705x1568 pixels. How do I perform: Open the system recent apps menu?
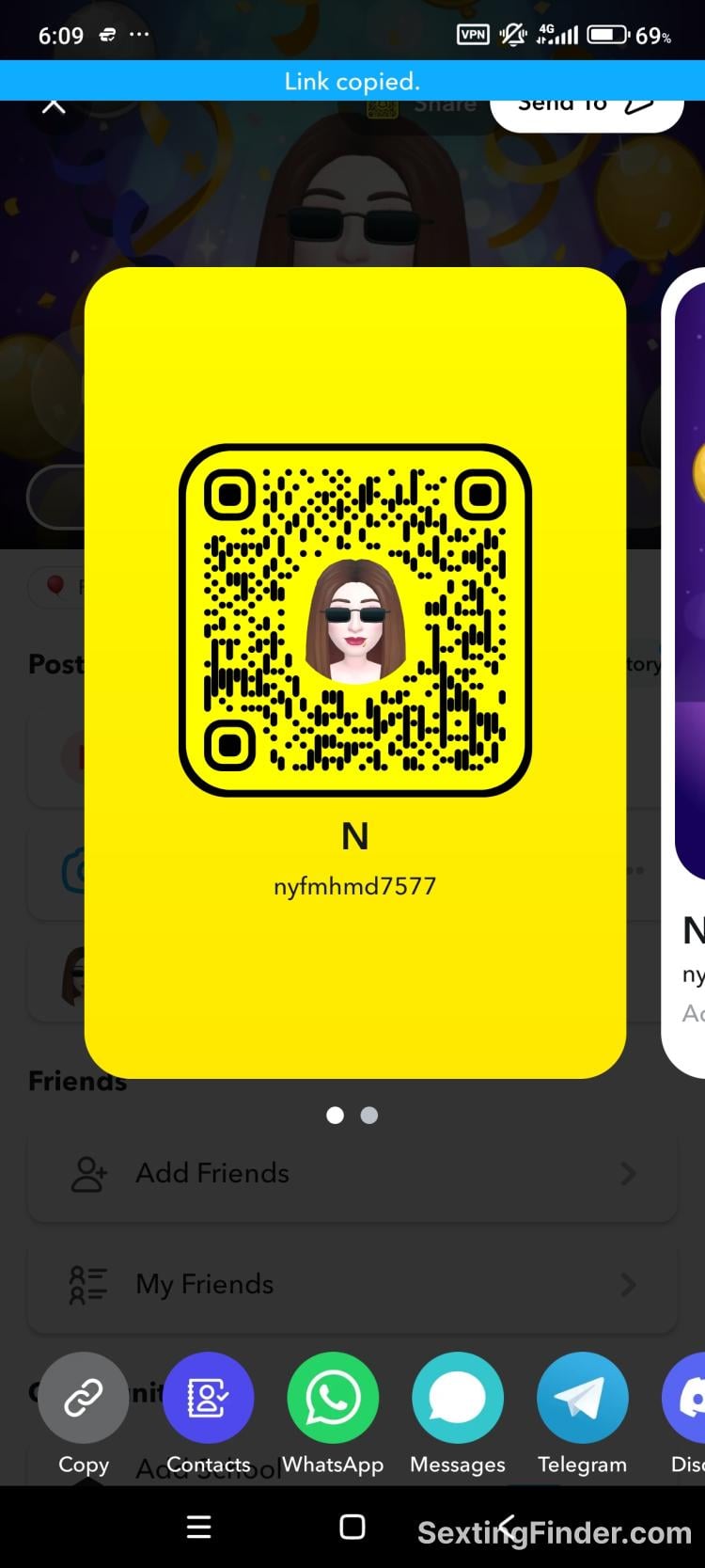click(198, 1527)
